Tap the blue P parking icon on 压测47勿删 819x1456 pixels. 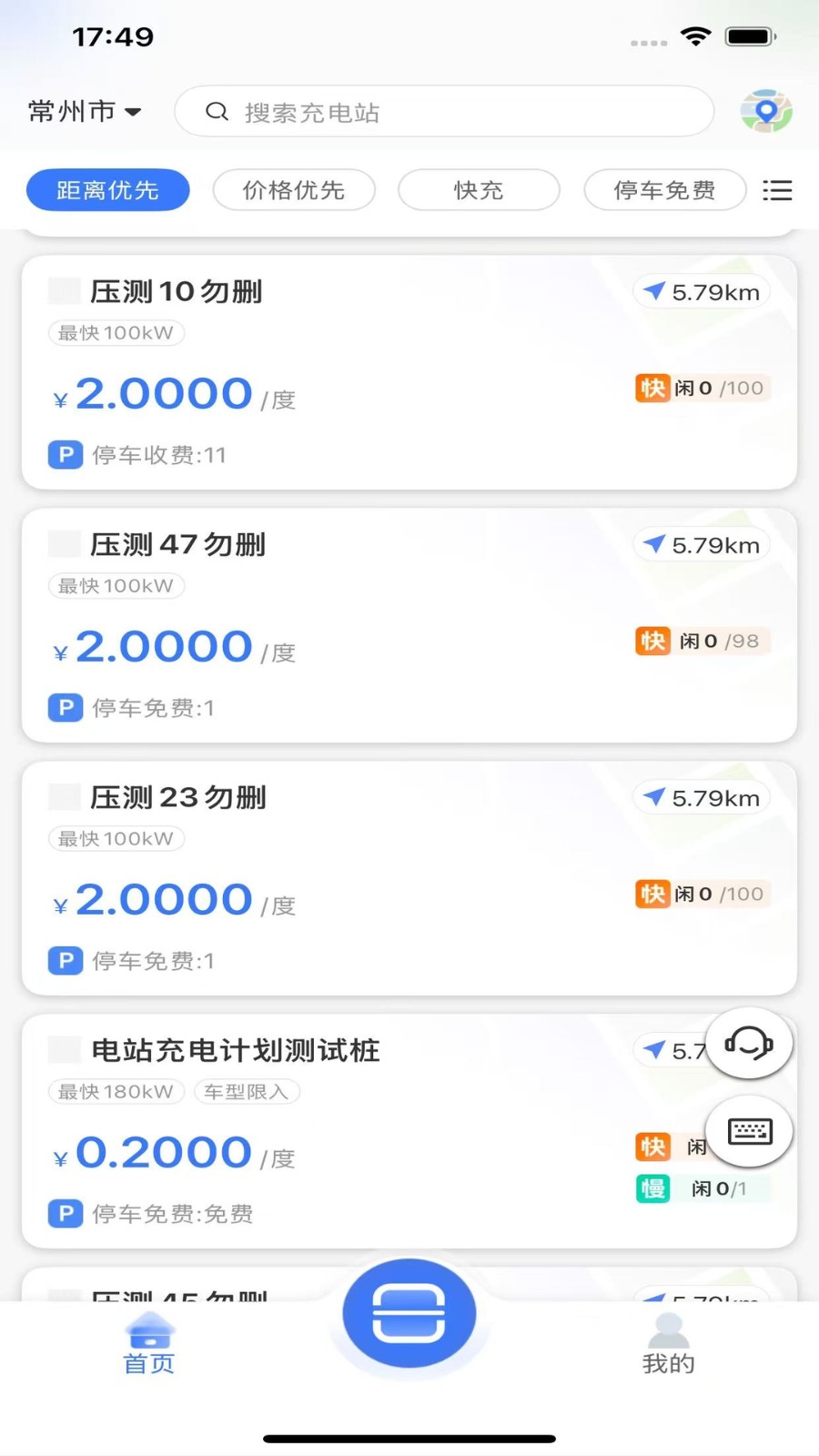click(x=65, y=707)
